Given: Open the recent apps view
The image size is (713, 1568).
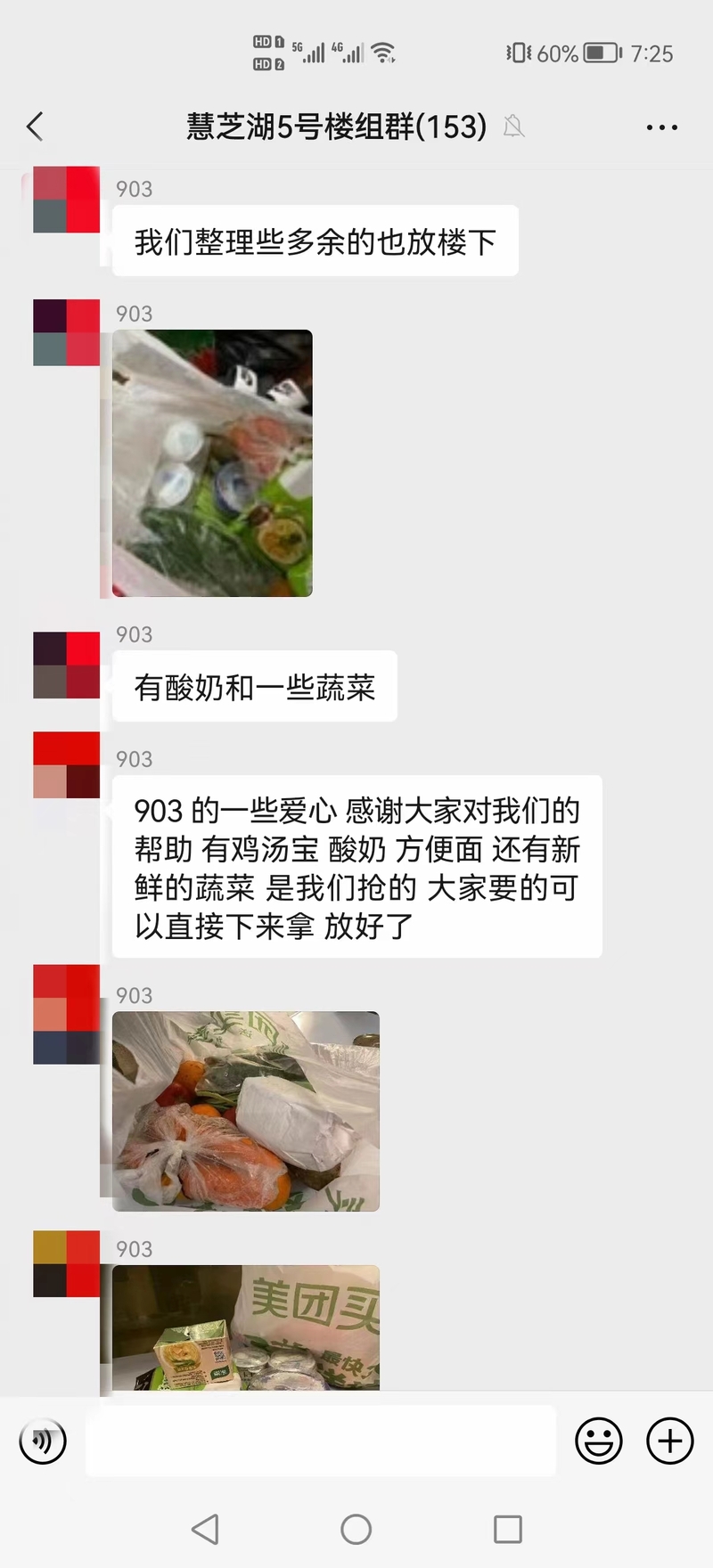Looking at the screenshot, I should point(508,1530).
